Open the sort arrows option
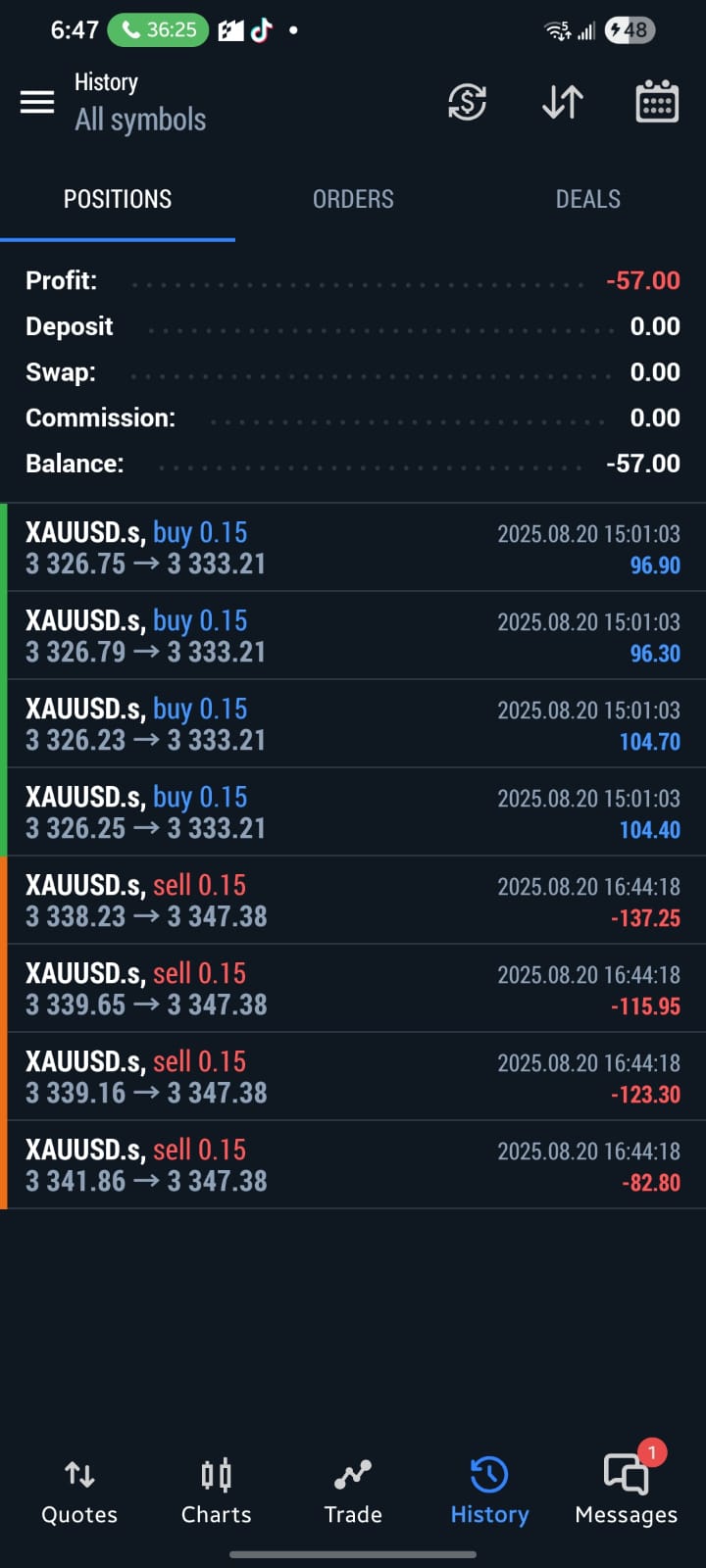This screenshot has width=706, height=1568. tap(563, 102)
